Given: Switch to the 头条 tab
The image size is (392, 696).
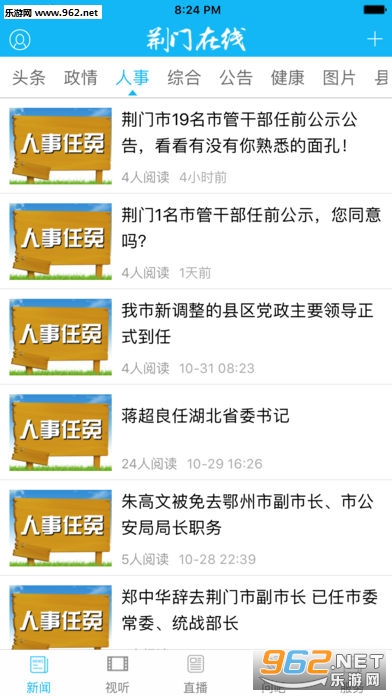Looking at the screenshot, I should tap(29, 78).
